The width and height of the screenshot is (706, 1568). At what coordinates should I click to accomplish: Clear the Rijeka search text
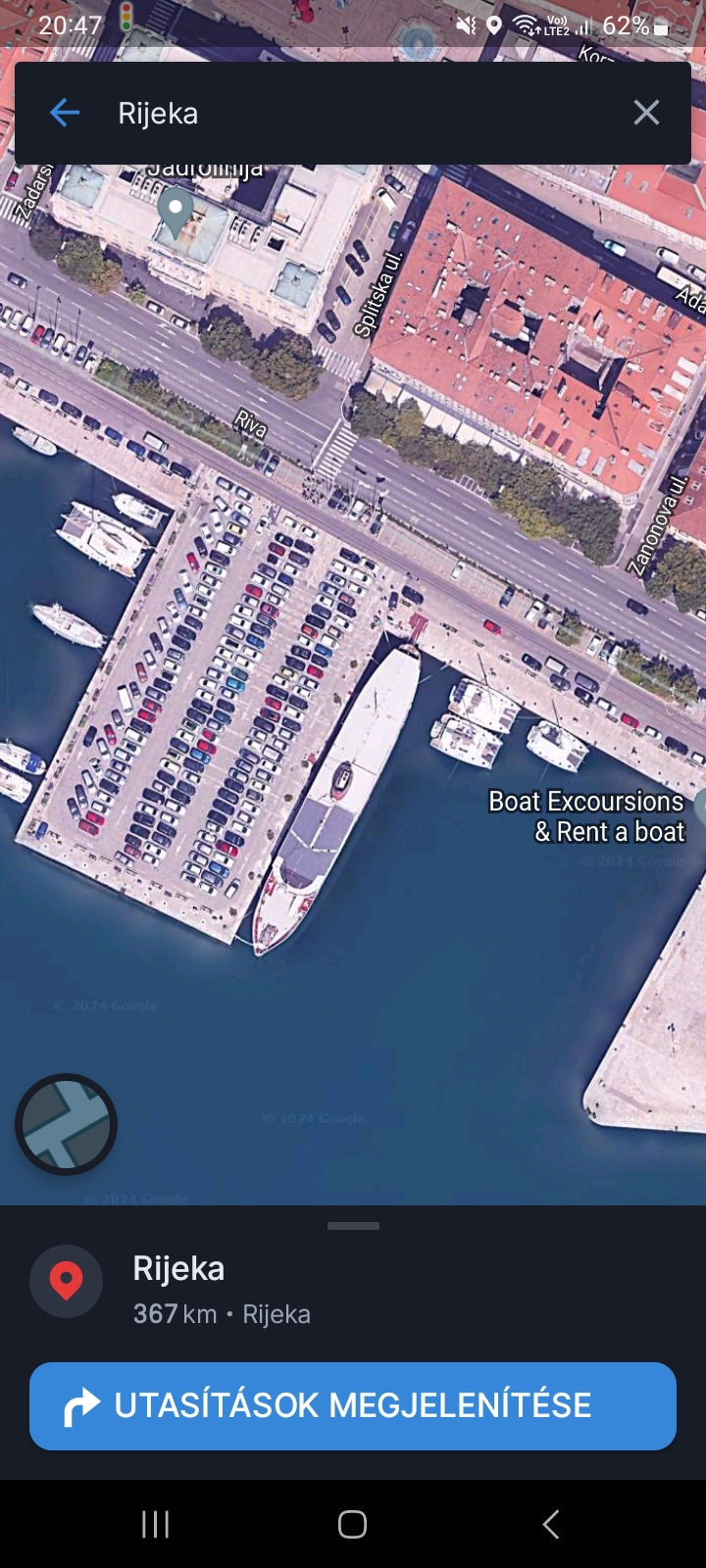(646, 113)
